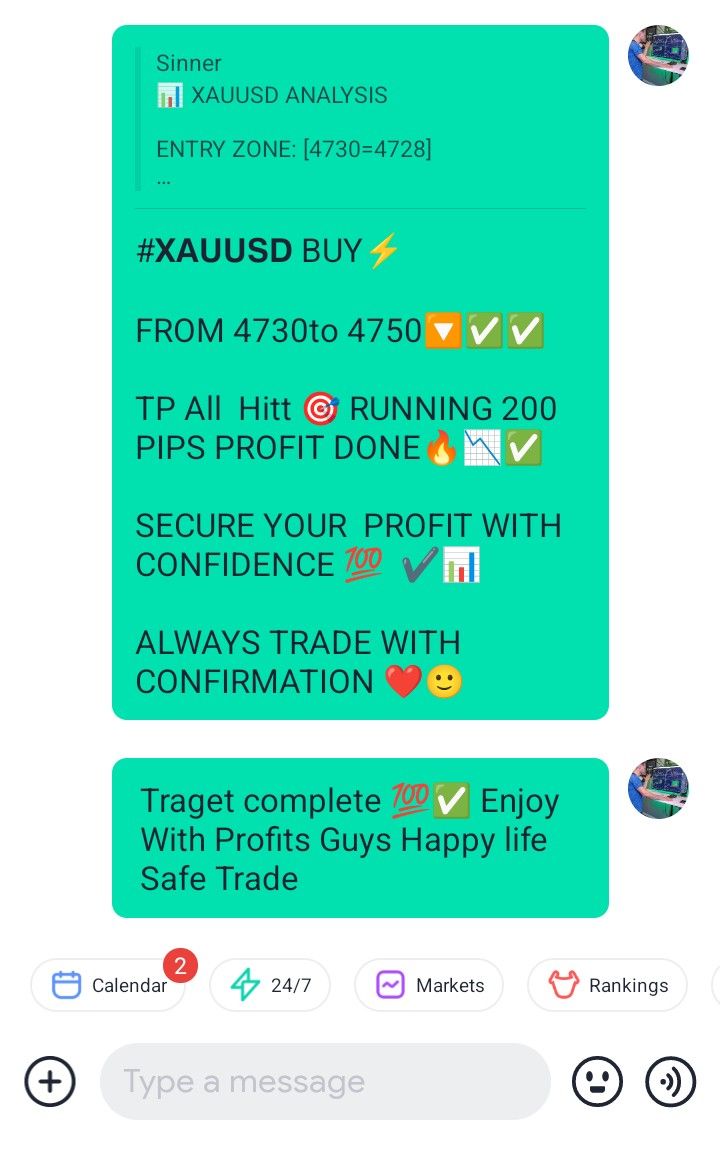This screenshot has width=720, height=1158.
Task: View sender avatar beside XAUUSD BUY message
Action: 658,56
